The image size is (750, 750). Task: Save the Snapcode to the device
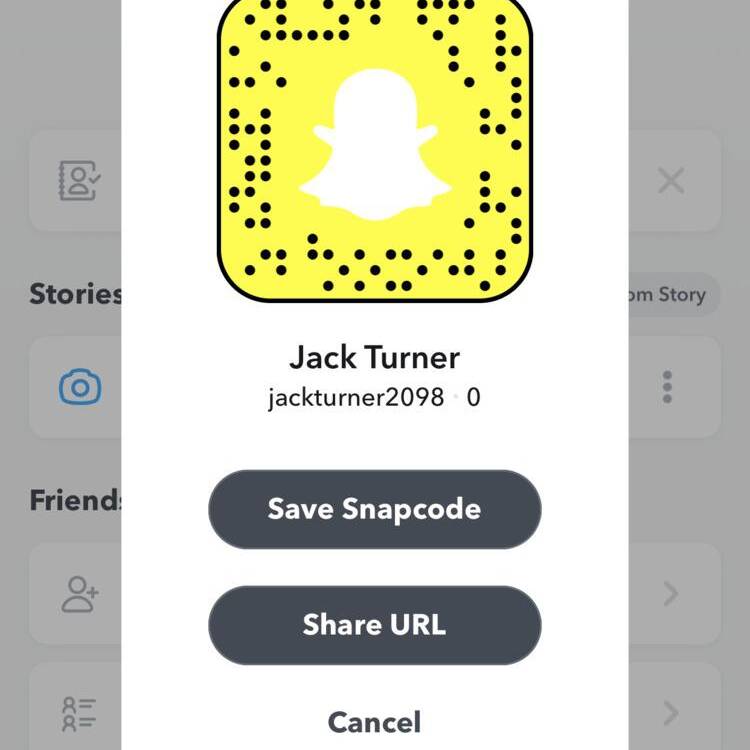point(374,509)
